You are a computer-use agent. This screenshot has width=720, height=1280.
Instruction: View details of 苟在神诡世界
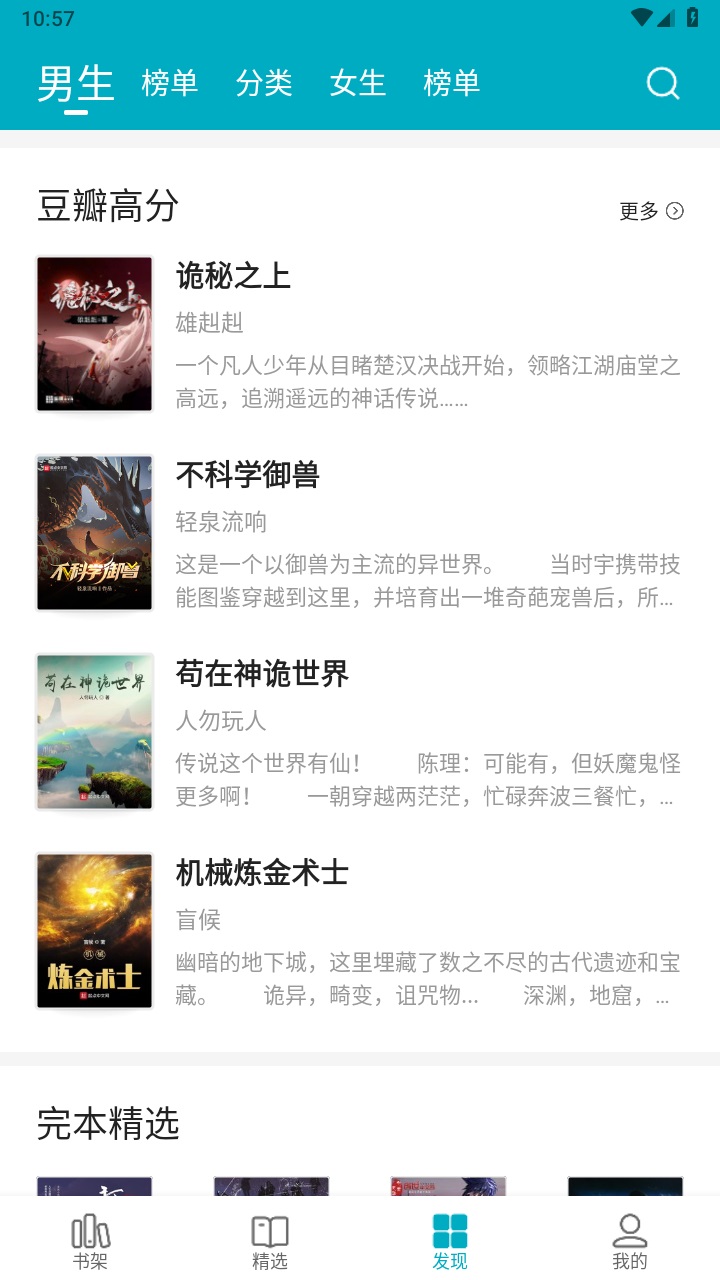pyautogui.click(x=262, y=674)
